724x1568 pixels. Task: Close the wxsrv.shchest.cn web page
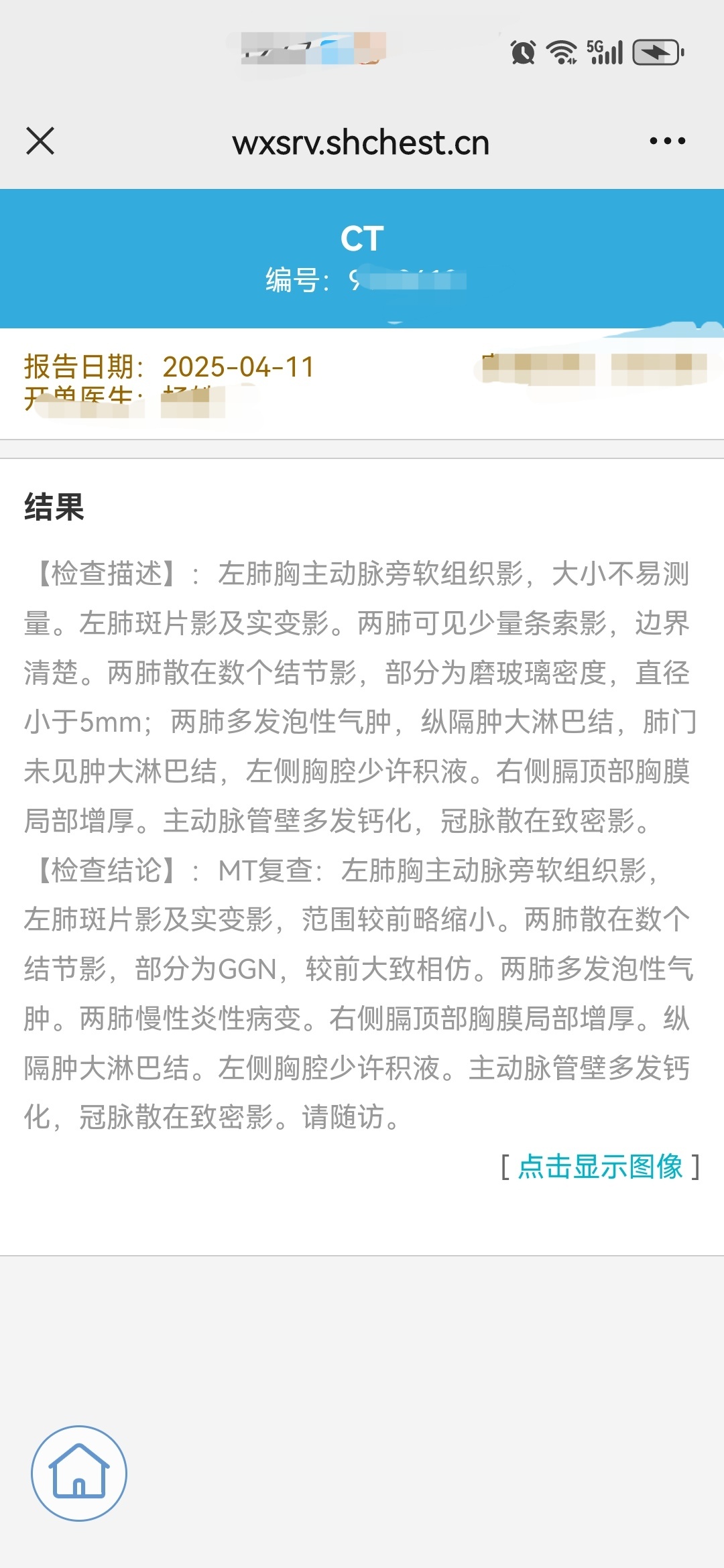(40, 141)
